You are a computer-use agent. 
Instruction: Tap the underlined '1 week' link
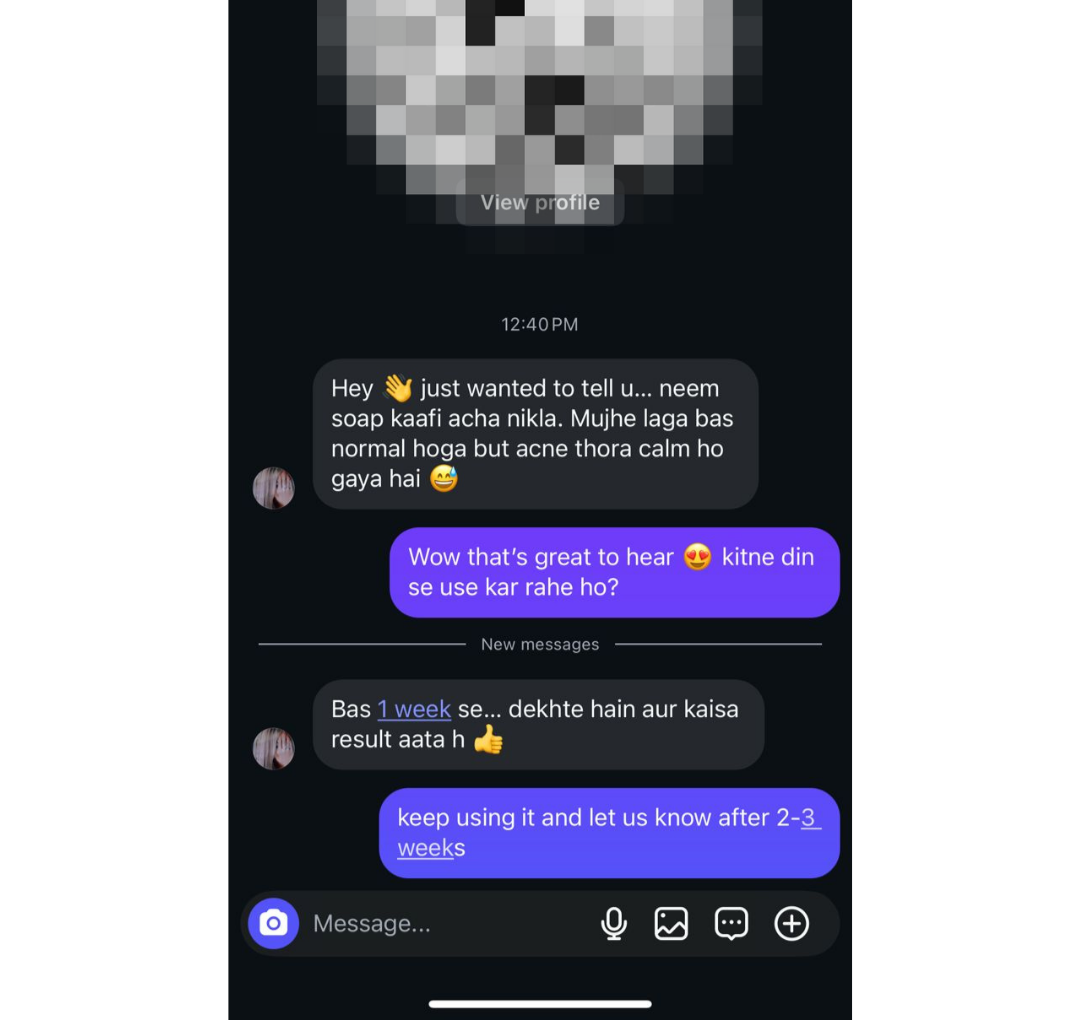pos(414,709)
